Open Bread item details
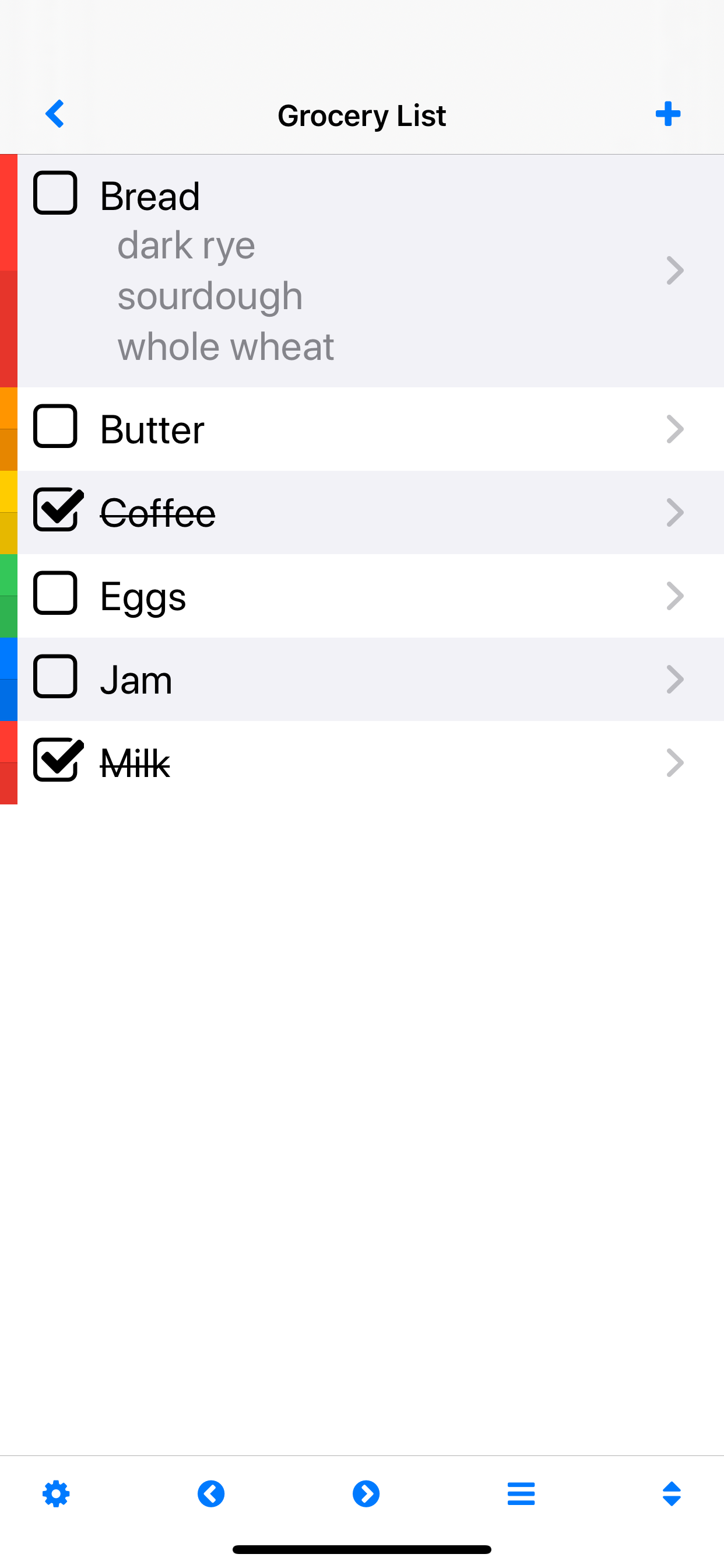The image size is (724, 1568). pos(674,270)
